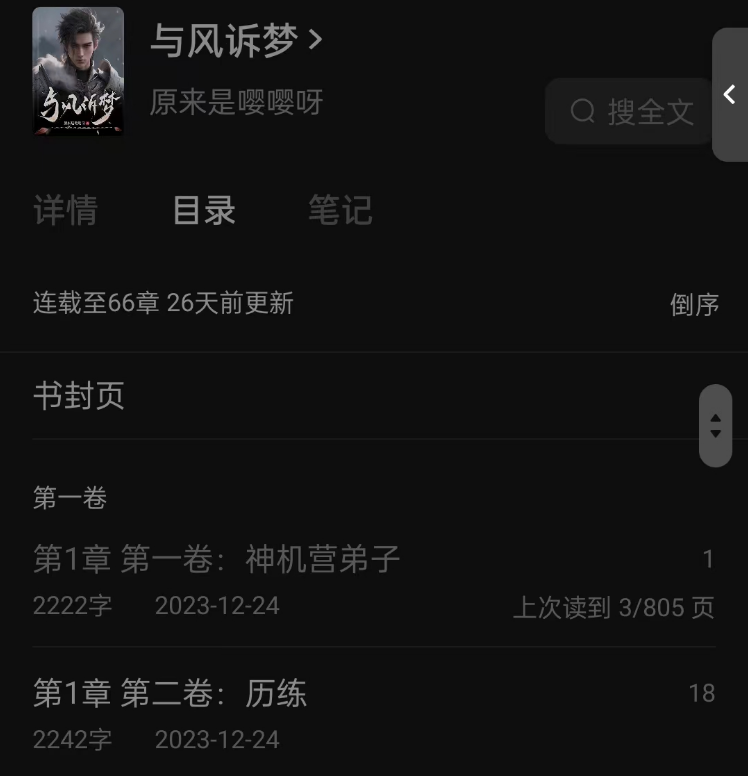This screenshot has height=776, width=748.
Task: Tap the 与风诉梦 book cover
Action: pyautogui.click(x=78, y=71)
